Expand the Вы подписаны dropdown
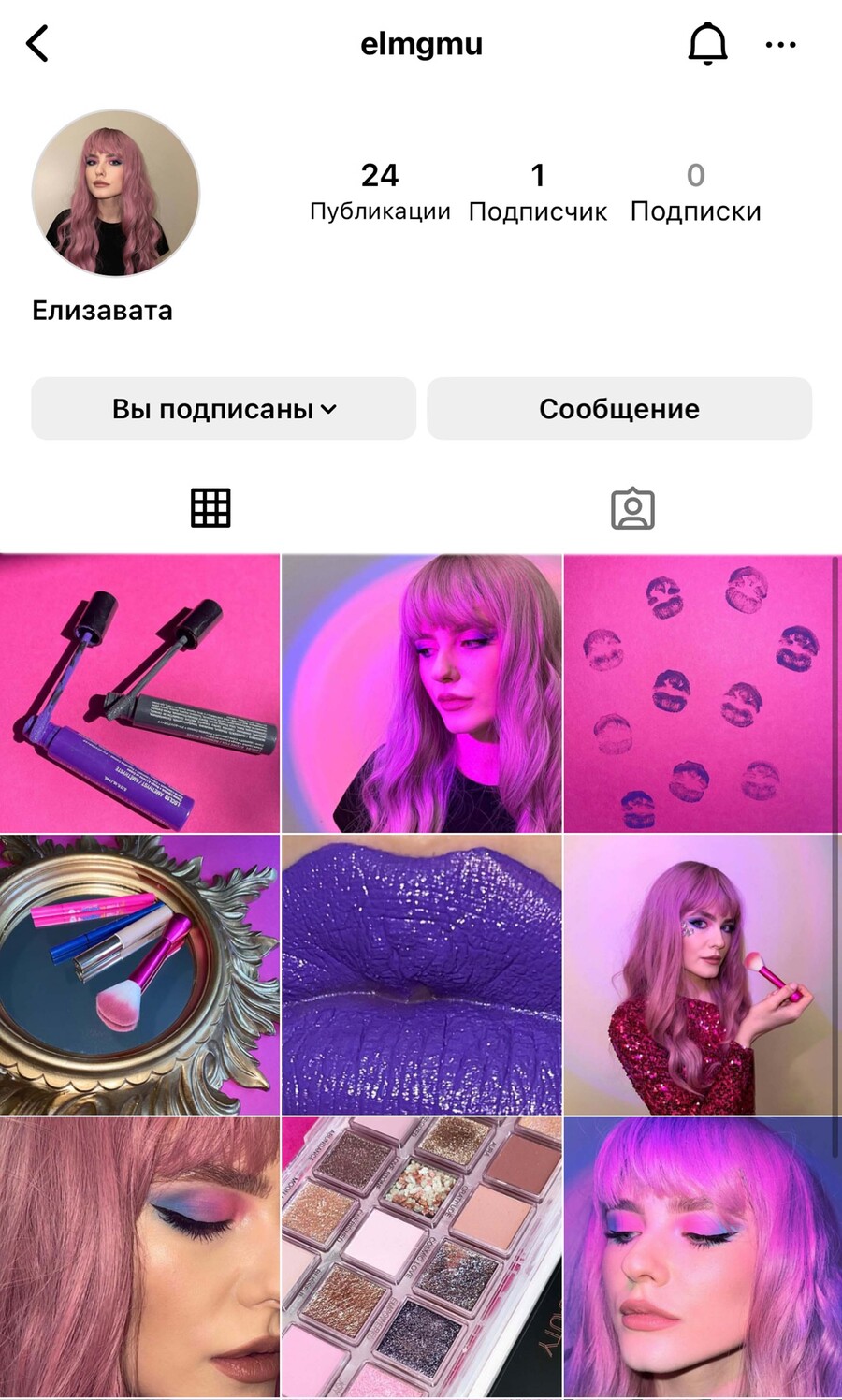This screenshot has width=842, height=1400. pos(224,409)
